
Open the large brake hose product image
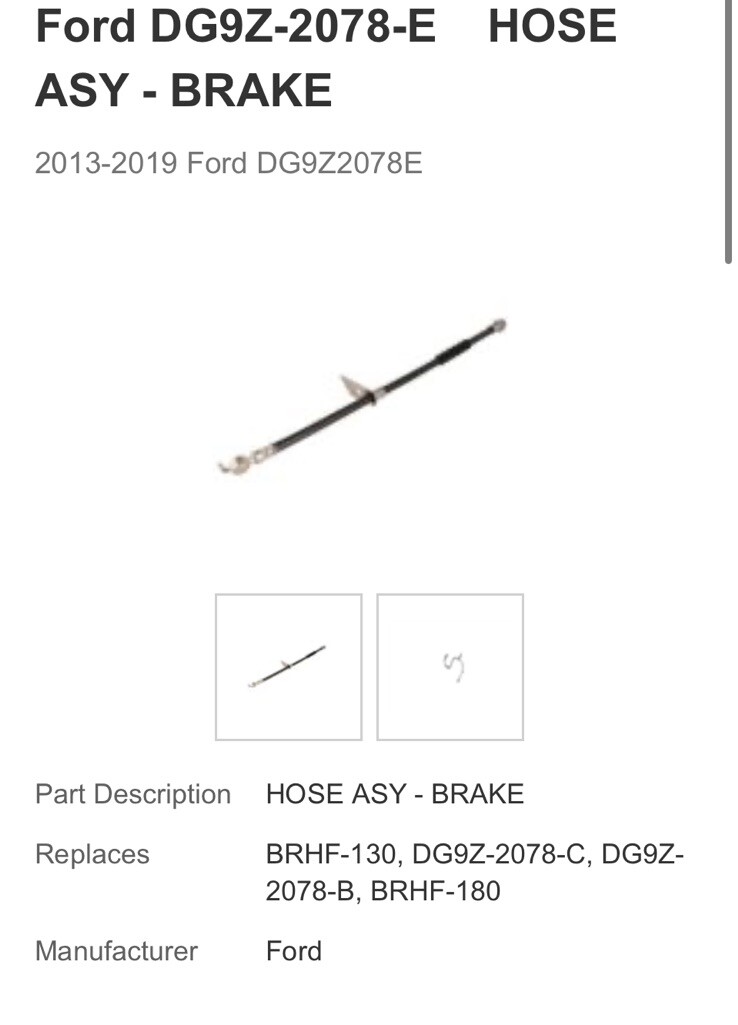[364, 396]
